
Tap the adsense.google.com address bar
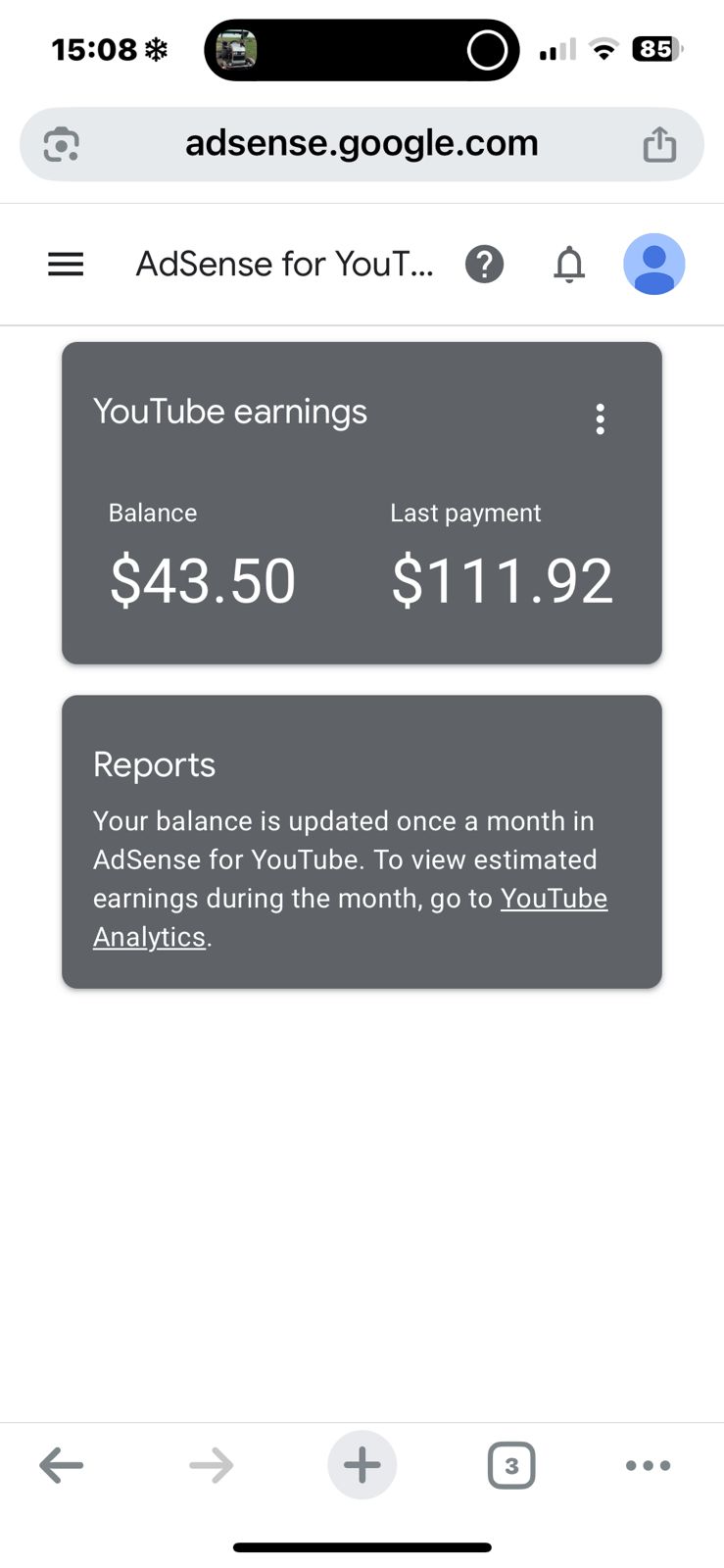coord(362,144)
